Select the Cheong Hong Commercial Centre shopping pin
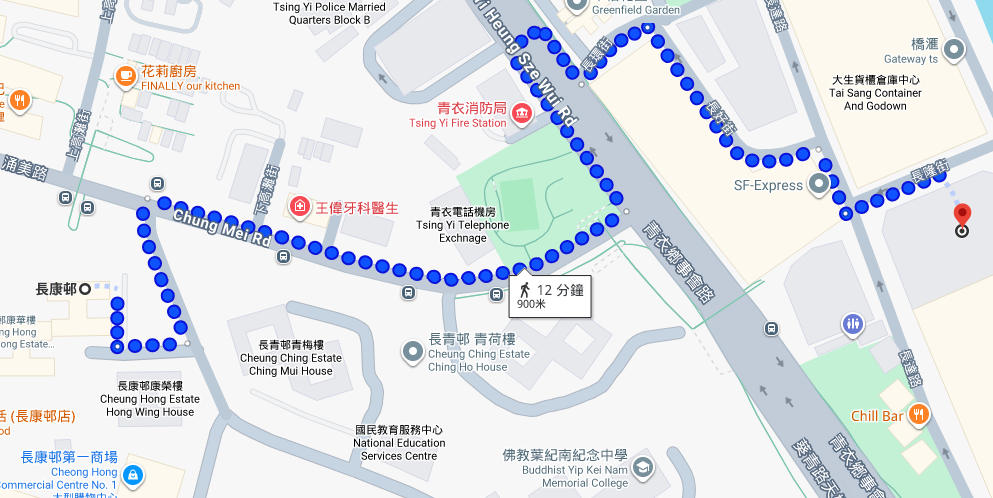The image size is (993, 498). (133, 473)
